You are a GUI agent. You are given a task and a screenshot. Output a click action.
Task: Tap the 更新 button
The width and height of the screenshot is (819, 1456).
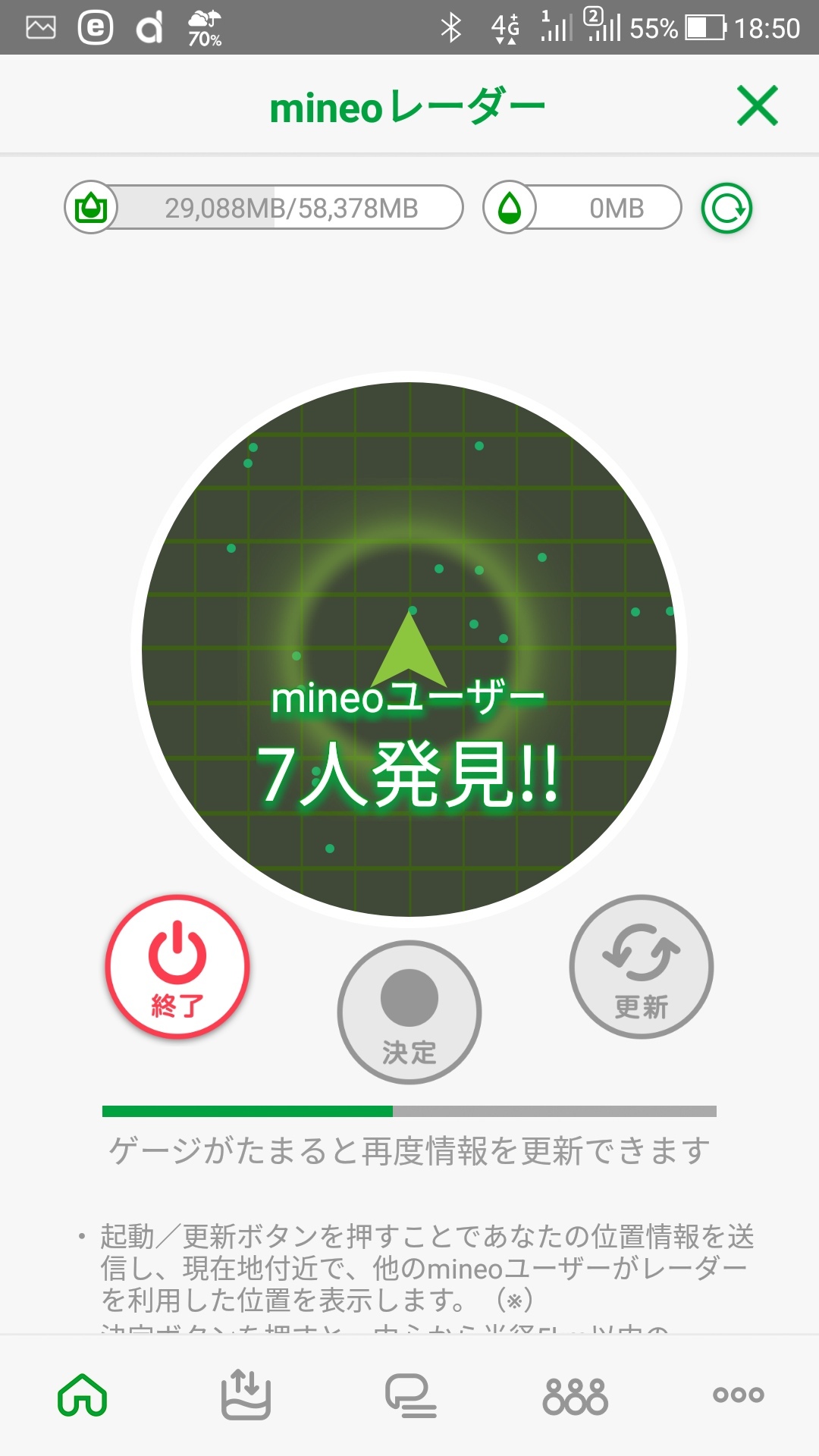642,967
